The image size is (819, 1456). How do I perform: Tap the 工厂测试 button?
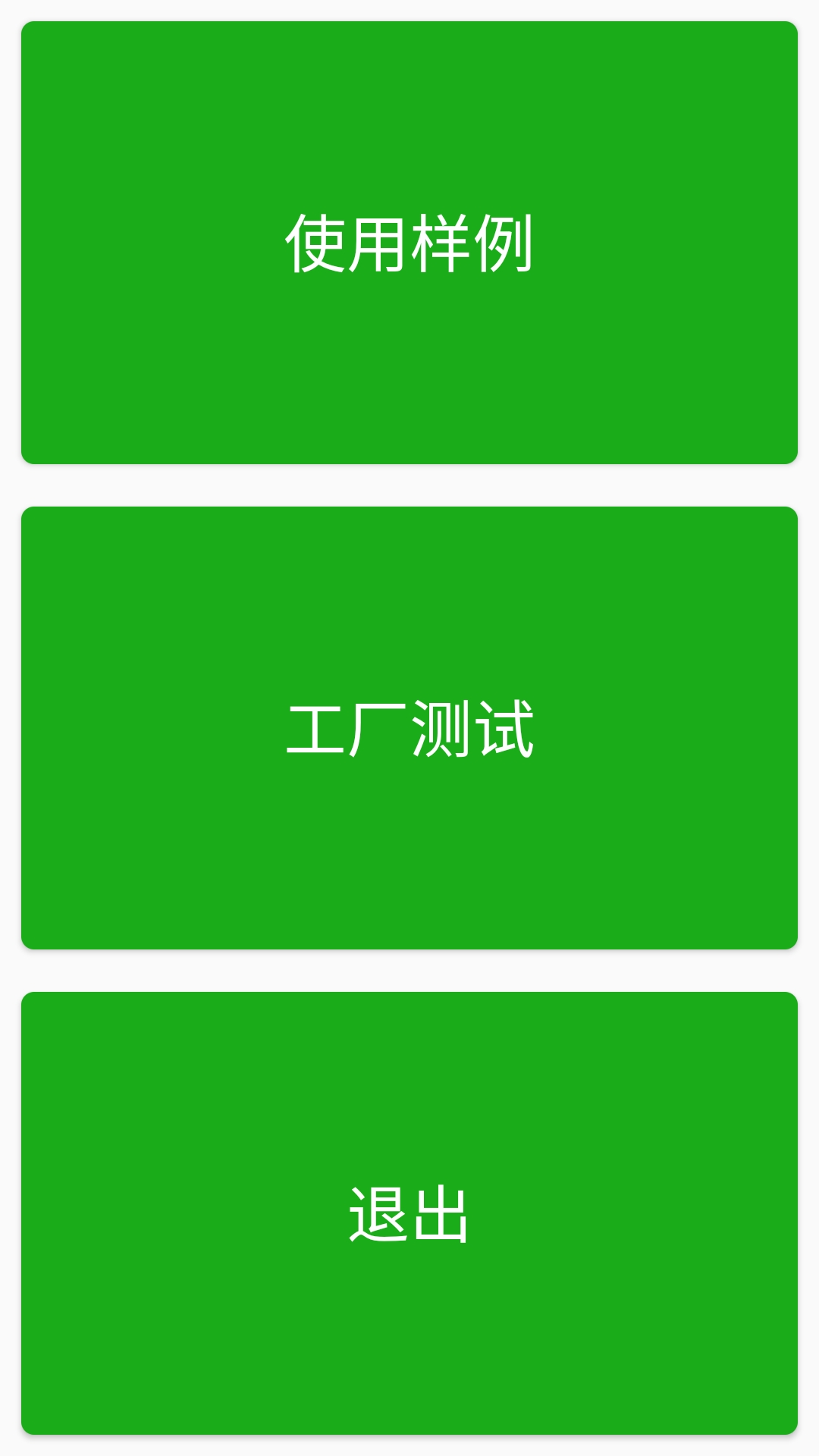[409, 728]
